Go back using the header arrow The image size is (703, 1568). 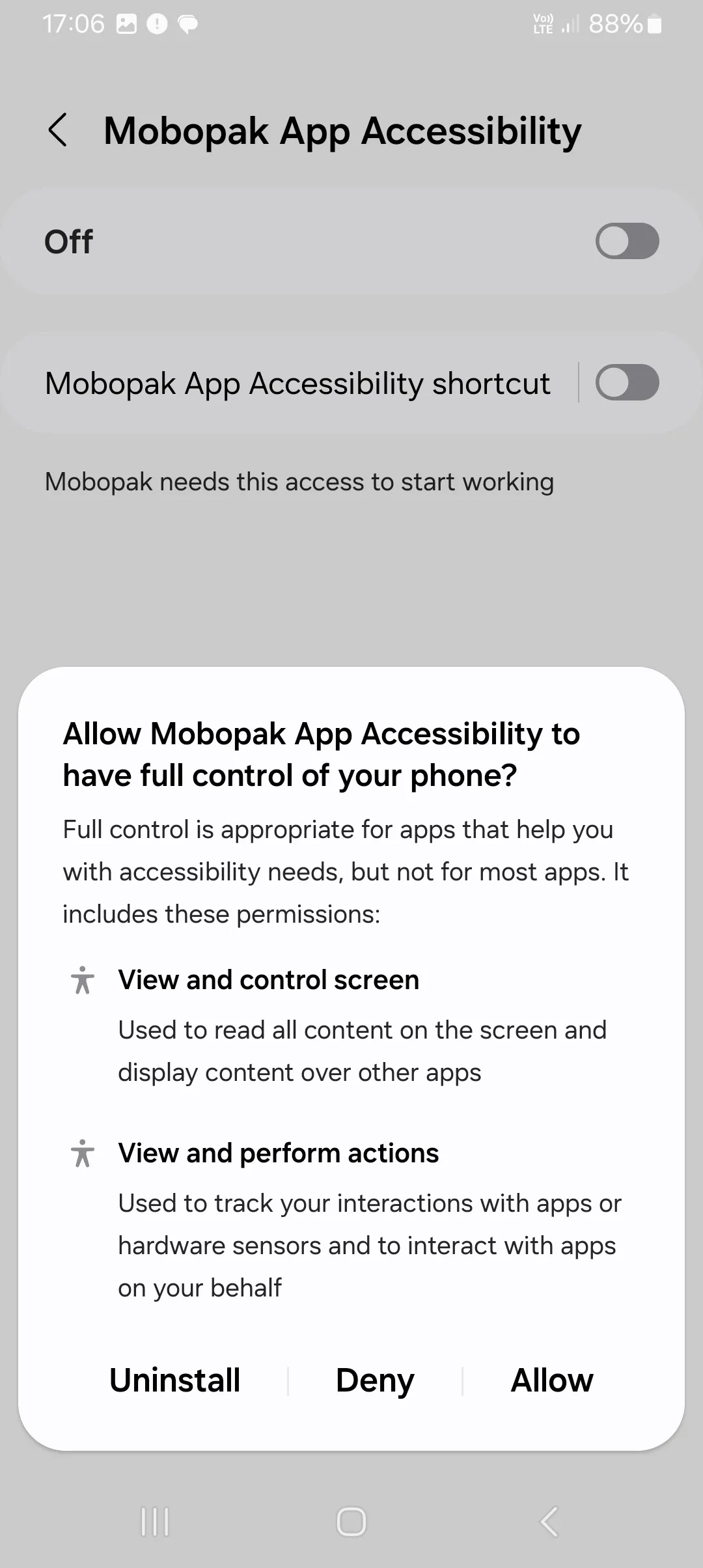coord(58,130)
